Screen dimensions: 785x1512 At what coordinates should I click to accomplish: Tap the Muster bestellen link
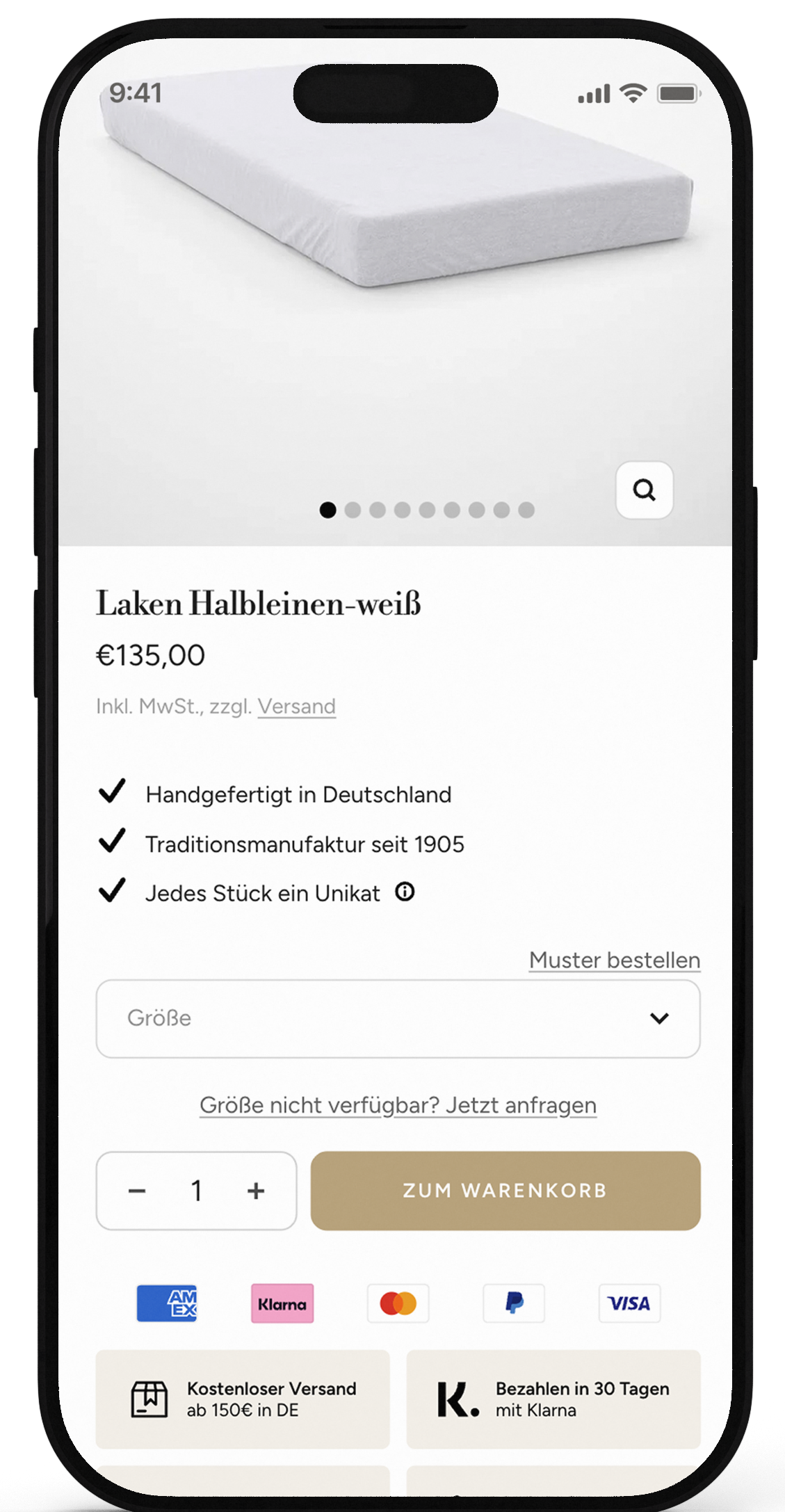point(614,960)
